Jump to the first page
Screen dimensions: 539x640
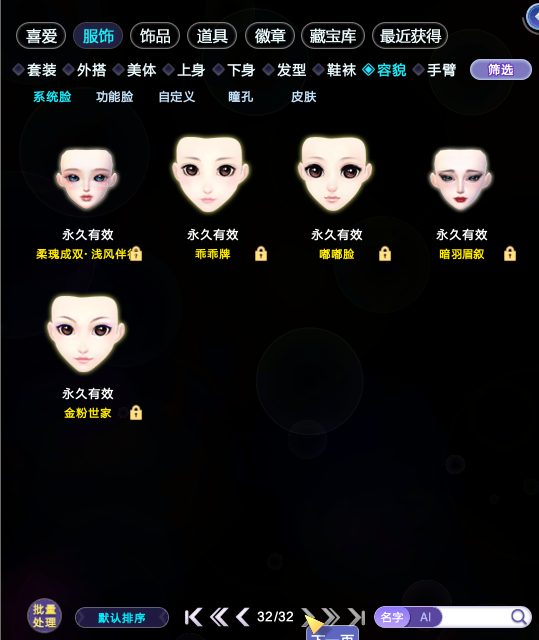point(193,617)
